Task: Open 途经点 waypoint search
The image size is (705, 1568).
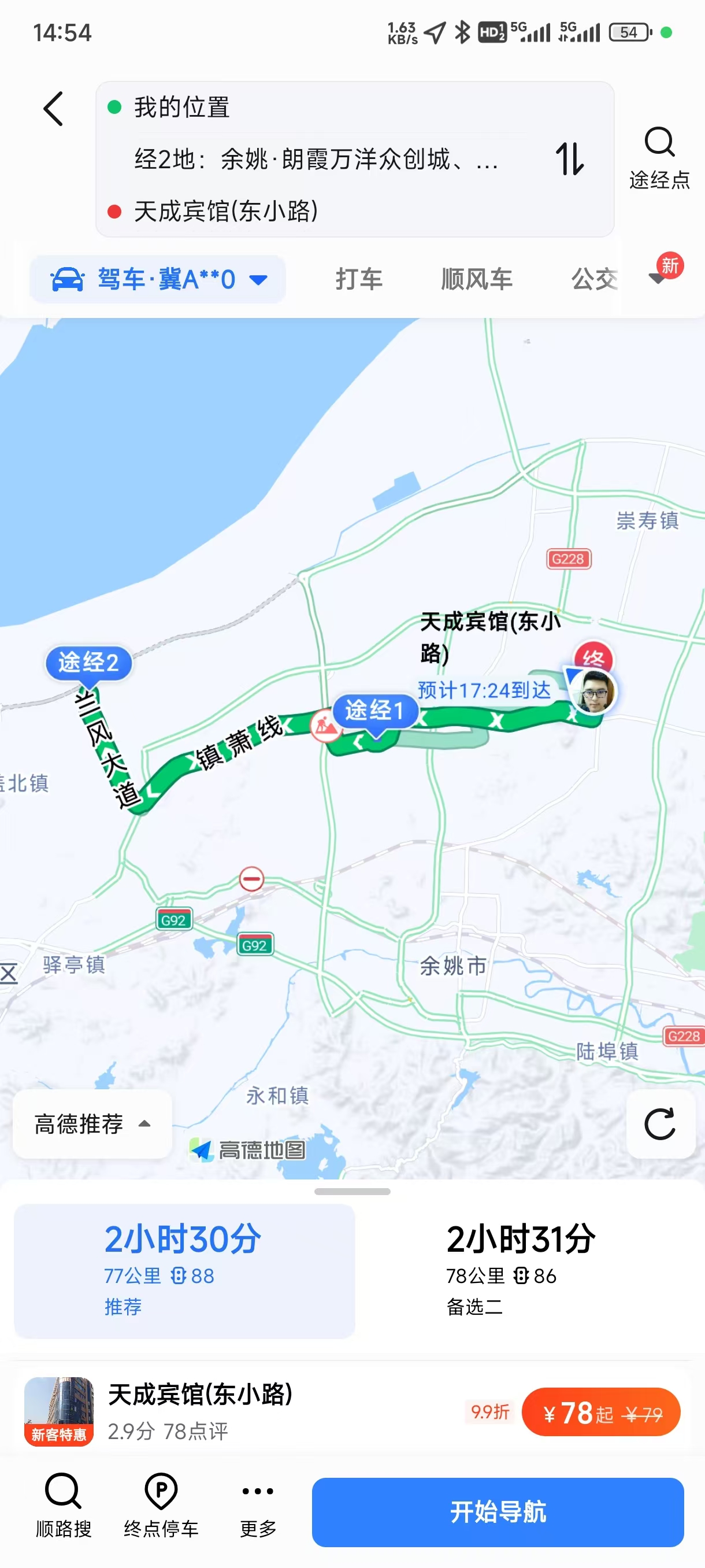Action: [x=659, y=158]
